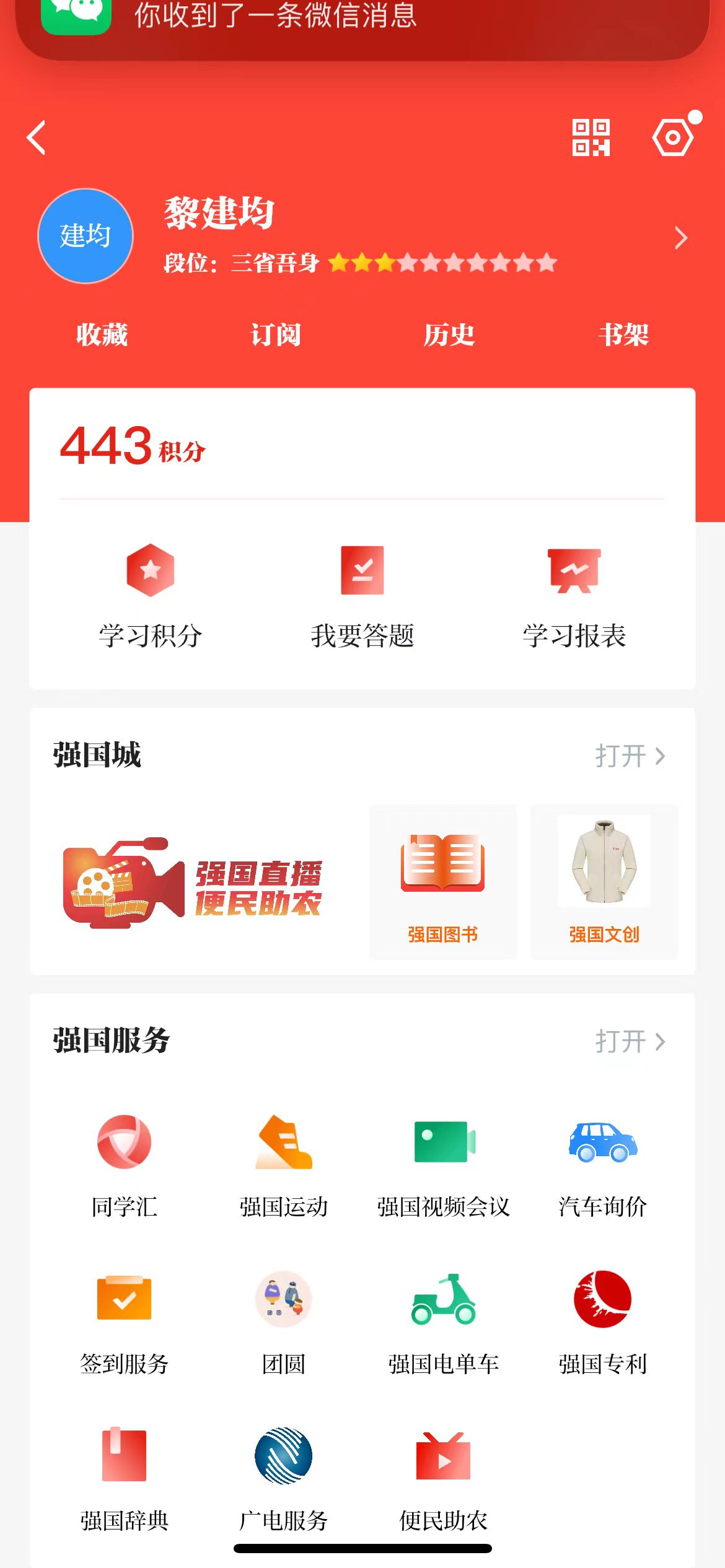725x1568 pixels.
Task: Go back using the top-left arrow
Action: (37, 137)
